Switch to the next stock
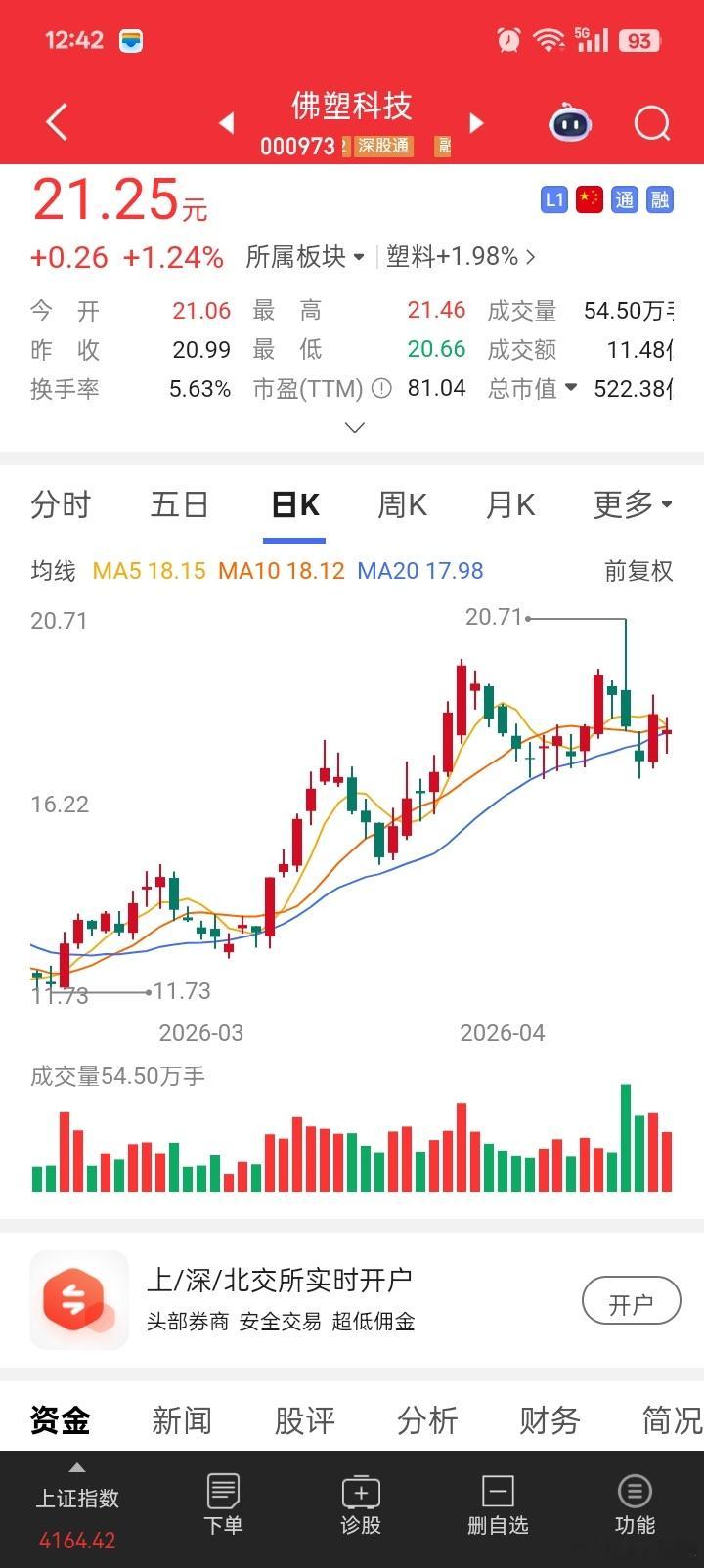The image size is (704, 1568). click(x=477, y=123)
